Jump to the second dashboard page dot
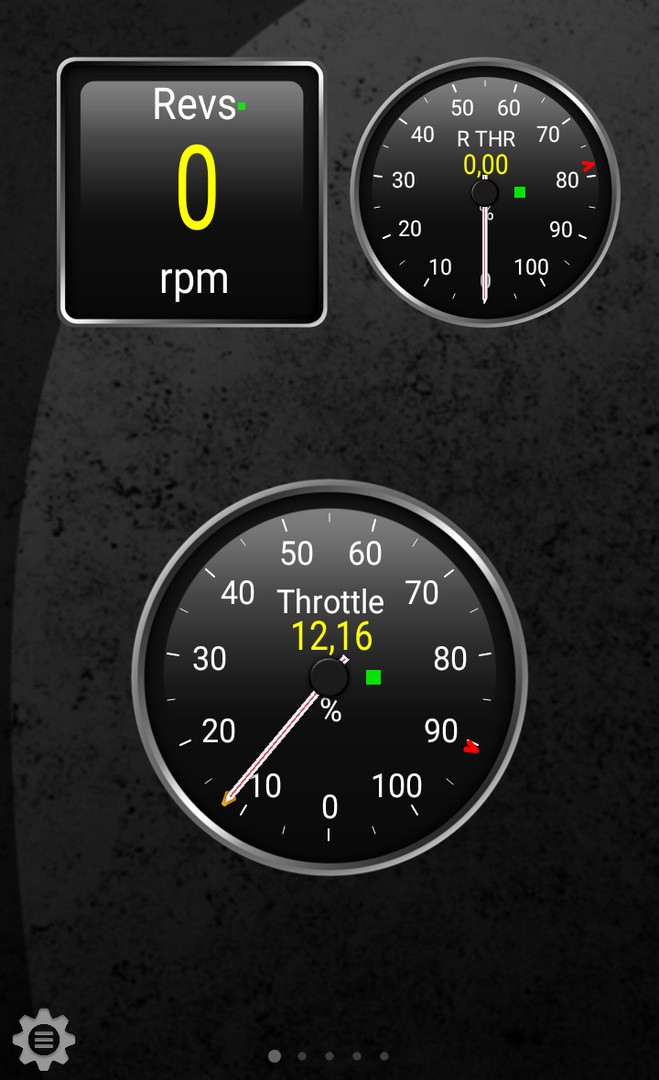 (x=302, y=1055)
